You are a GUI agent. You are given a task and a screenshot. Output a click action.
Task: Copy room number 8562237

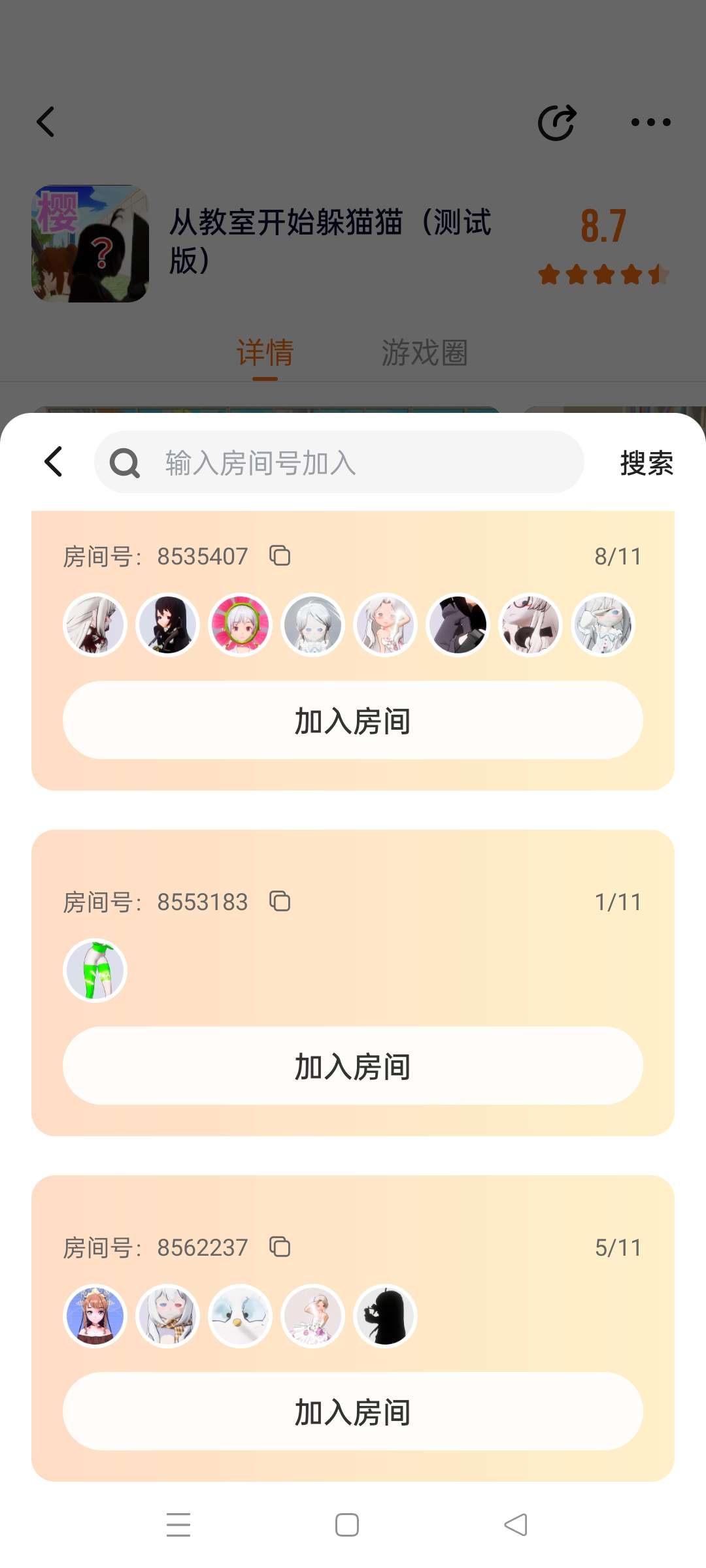tap(280, 1247)
